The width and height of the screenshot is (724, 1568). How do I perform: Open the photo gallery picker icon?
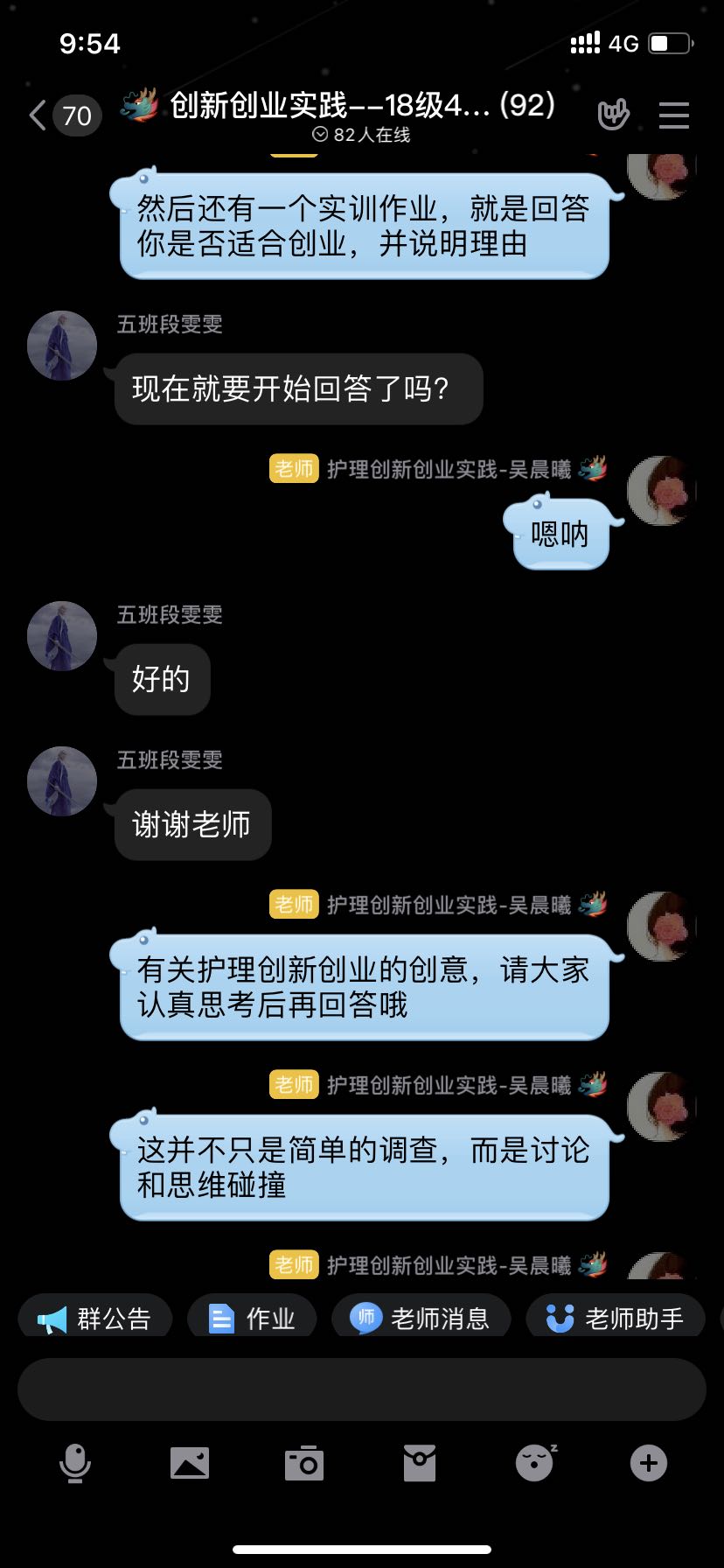point(190,1461)
